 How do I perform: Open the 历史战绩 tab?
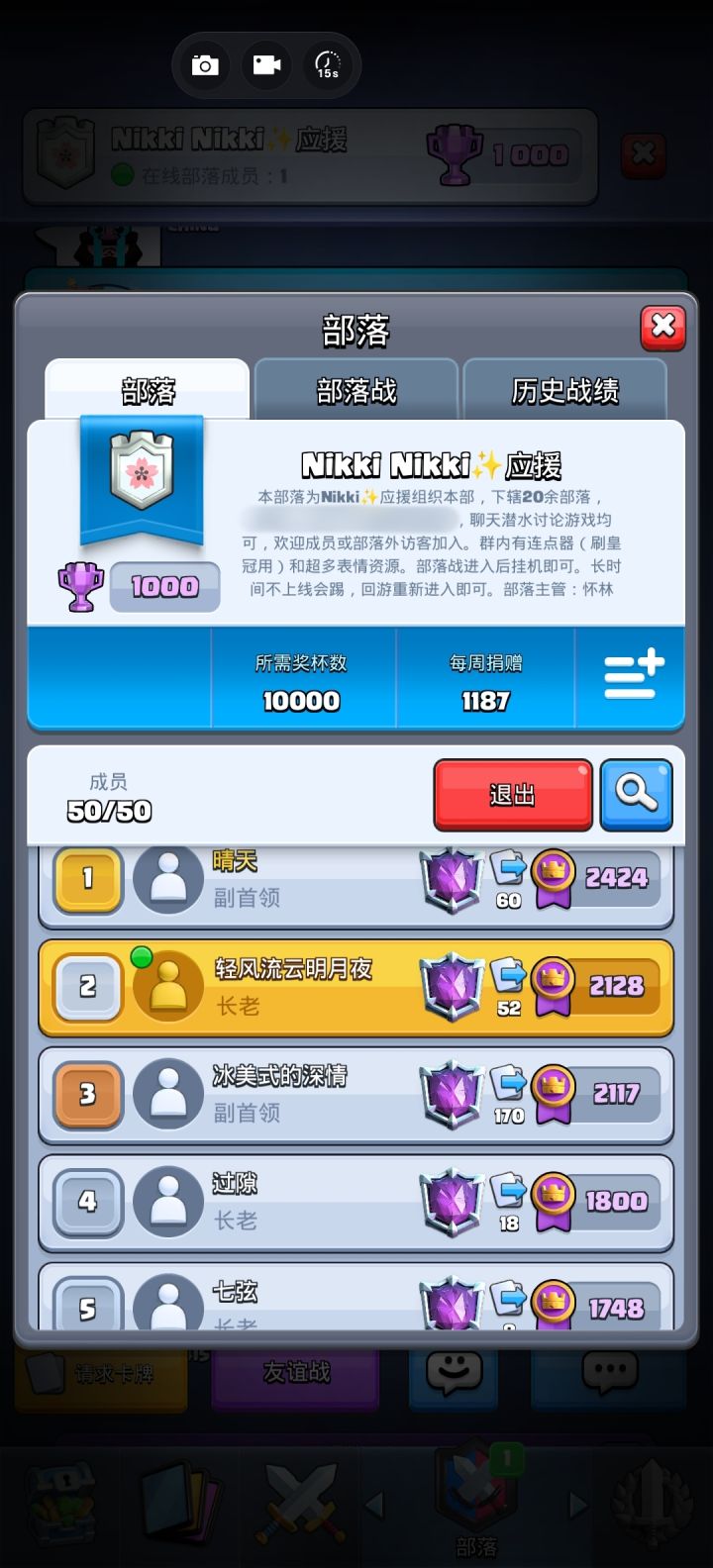(x=566, y=391)
